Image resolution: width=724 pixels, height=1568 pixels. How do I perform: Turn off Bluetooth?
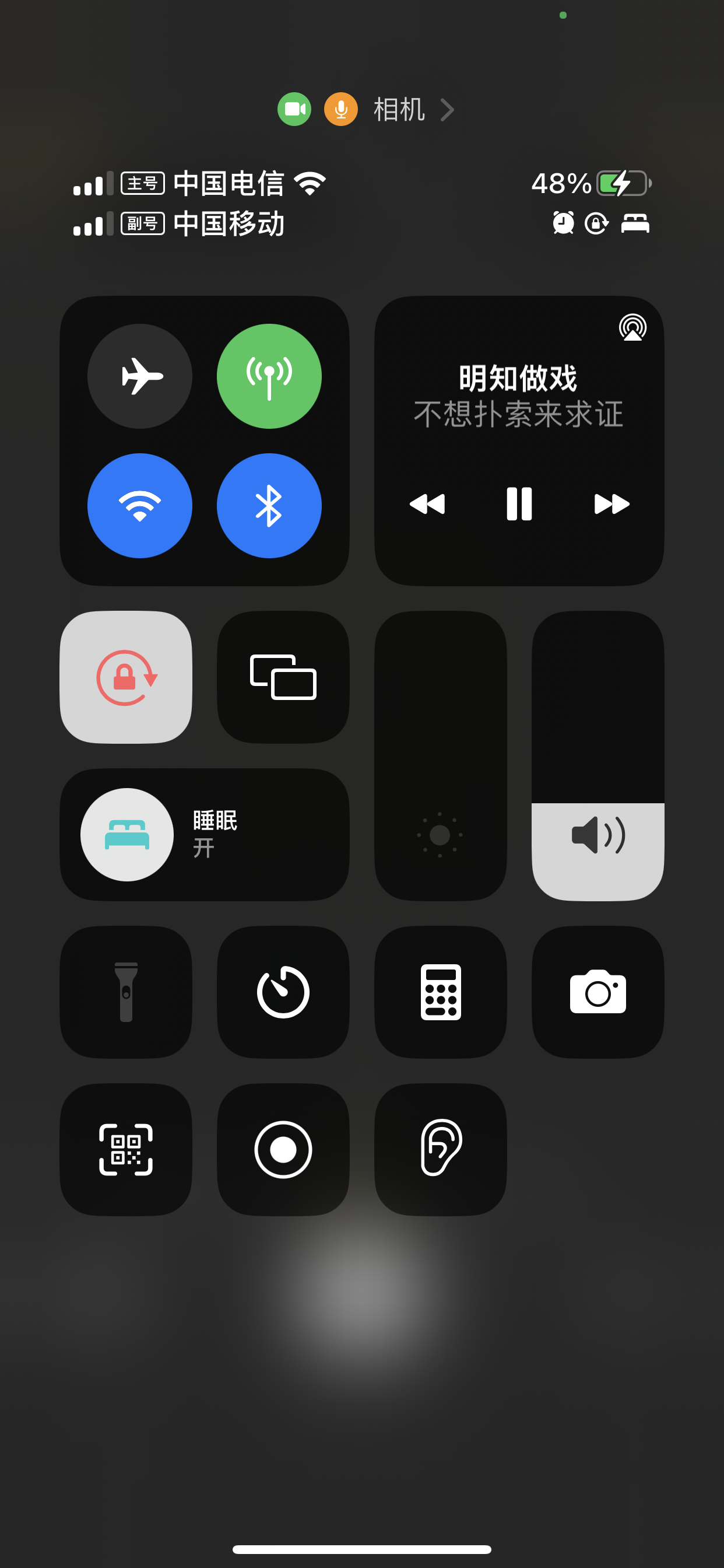coord(269,505)
